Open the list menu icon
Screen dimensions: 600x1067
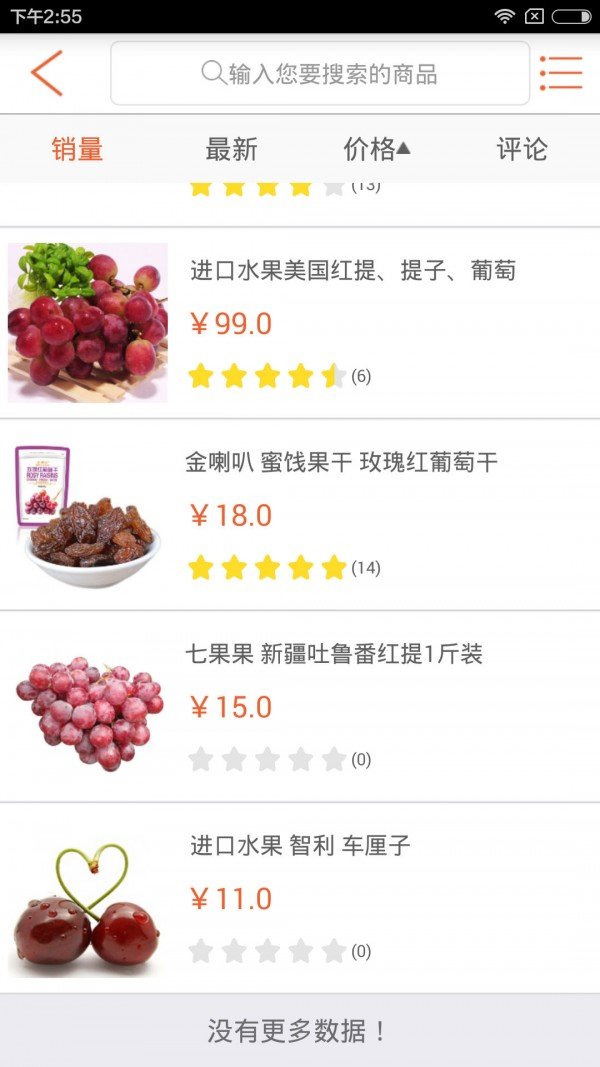[x=561, y=74]
